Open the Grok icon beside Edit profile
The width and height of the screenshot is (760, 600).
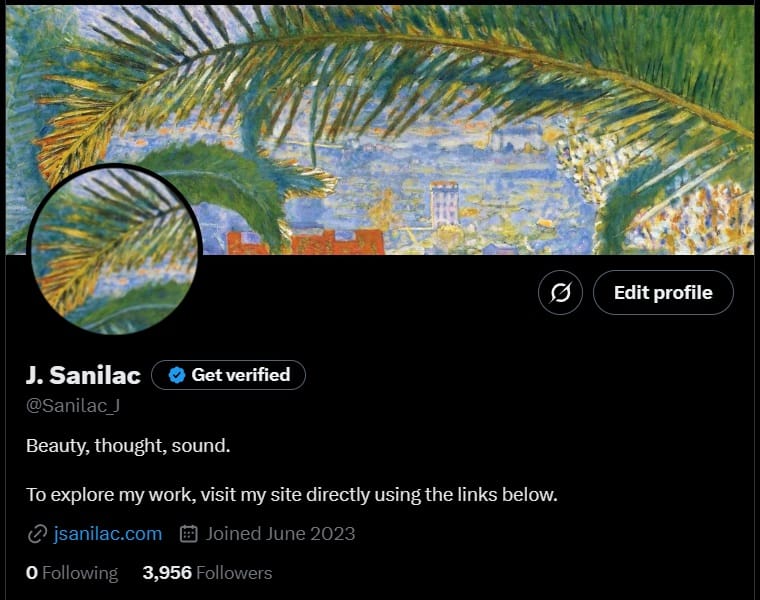tap(560, 293)
